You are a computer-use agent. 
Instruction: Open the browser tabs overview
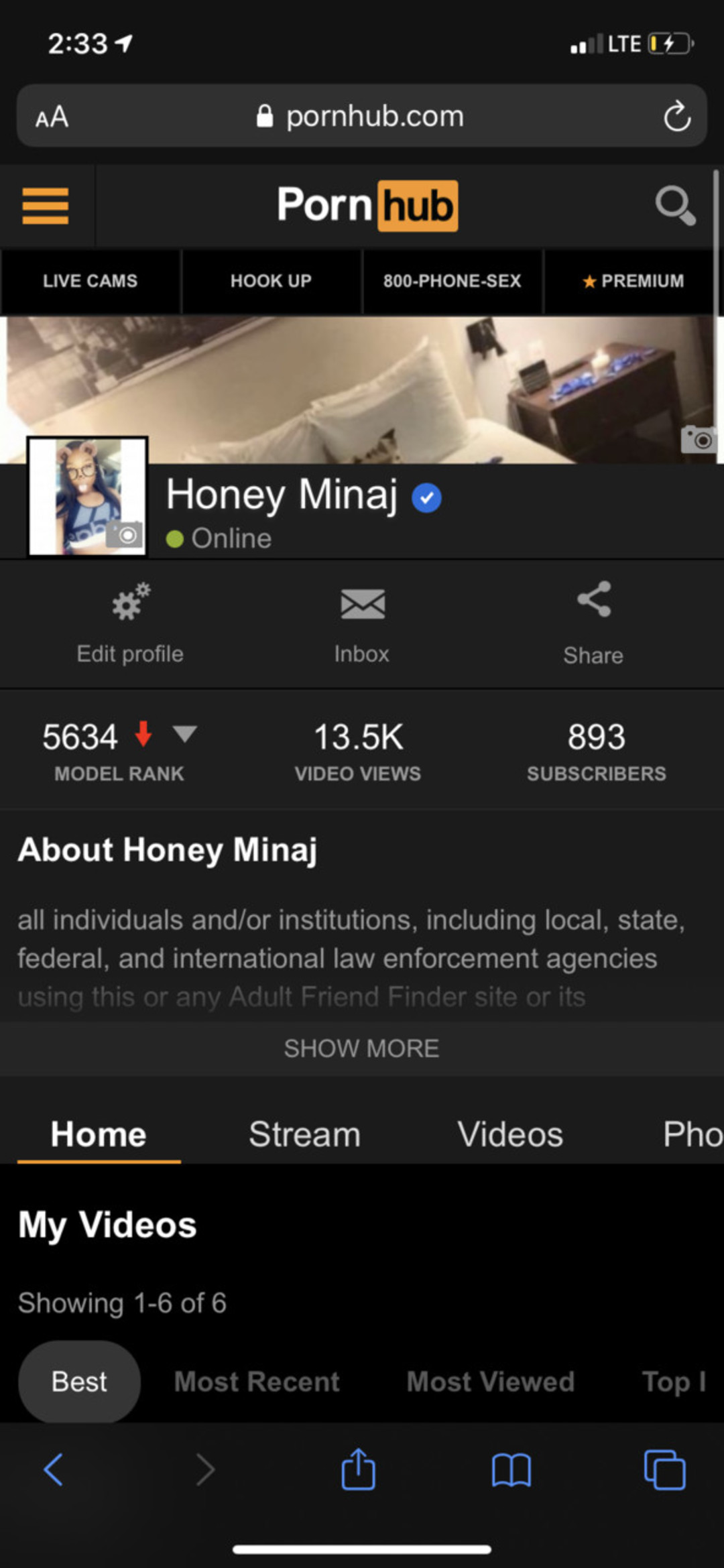664,1469
